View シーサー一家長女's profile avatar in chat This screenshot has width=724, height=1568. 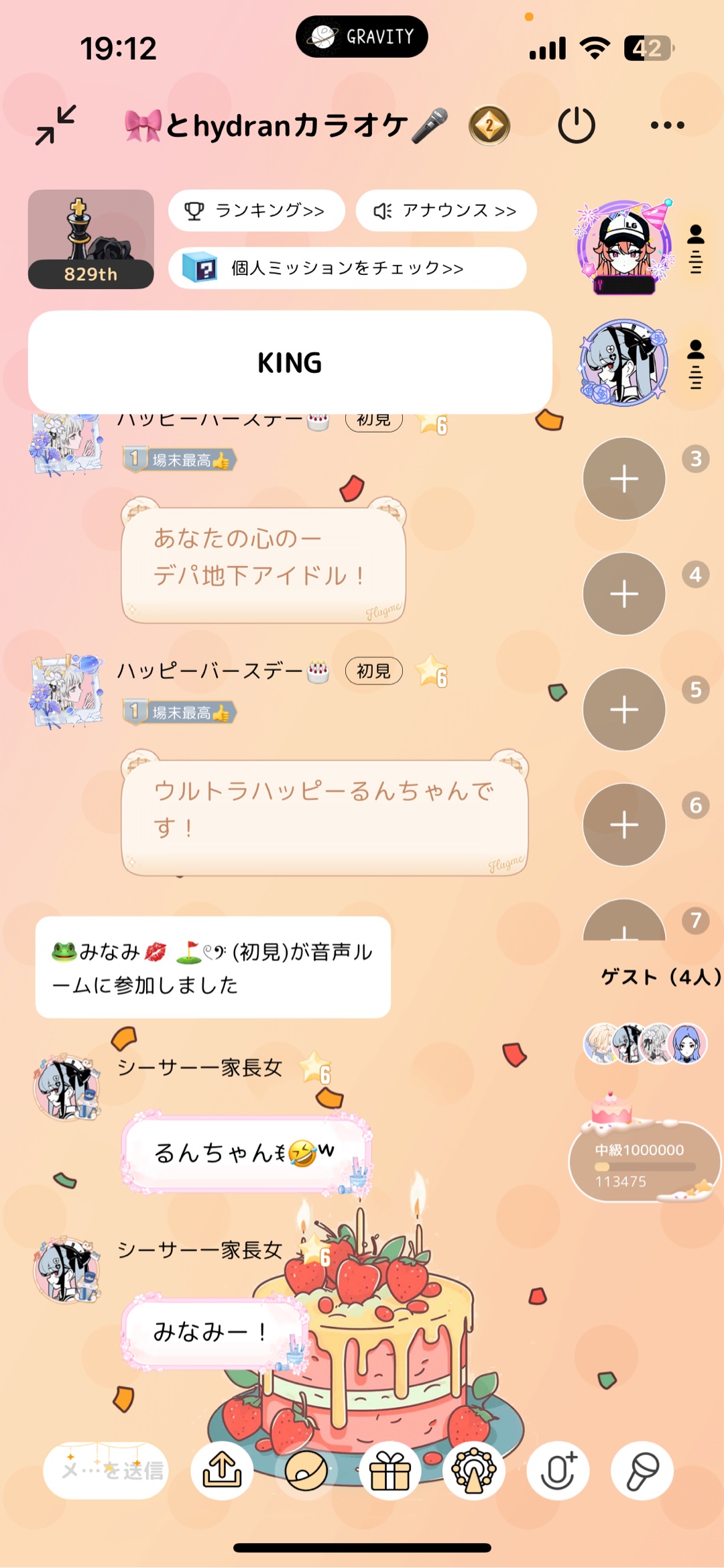(x=67, y=1087)
